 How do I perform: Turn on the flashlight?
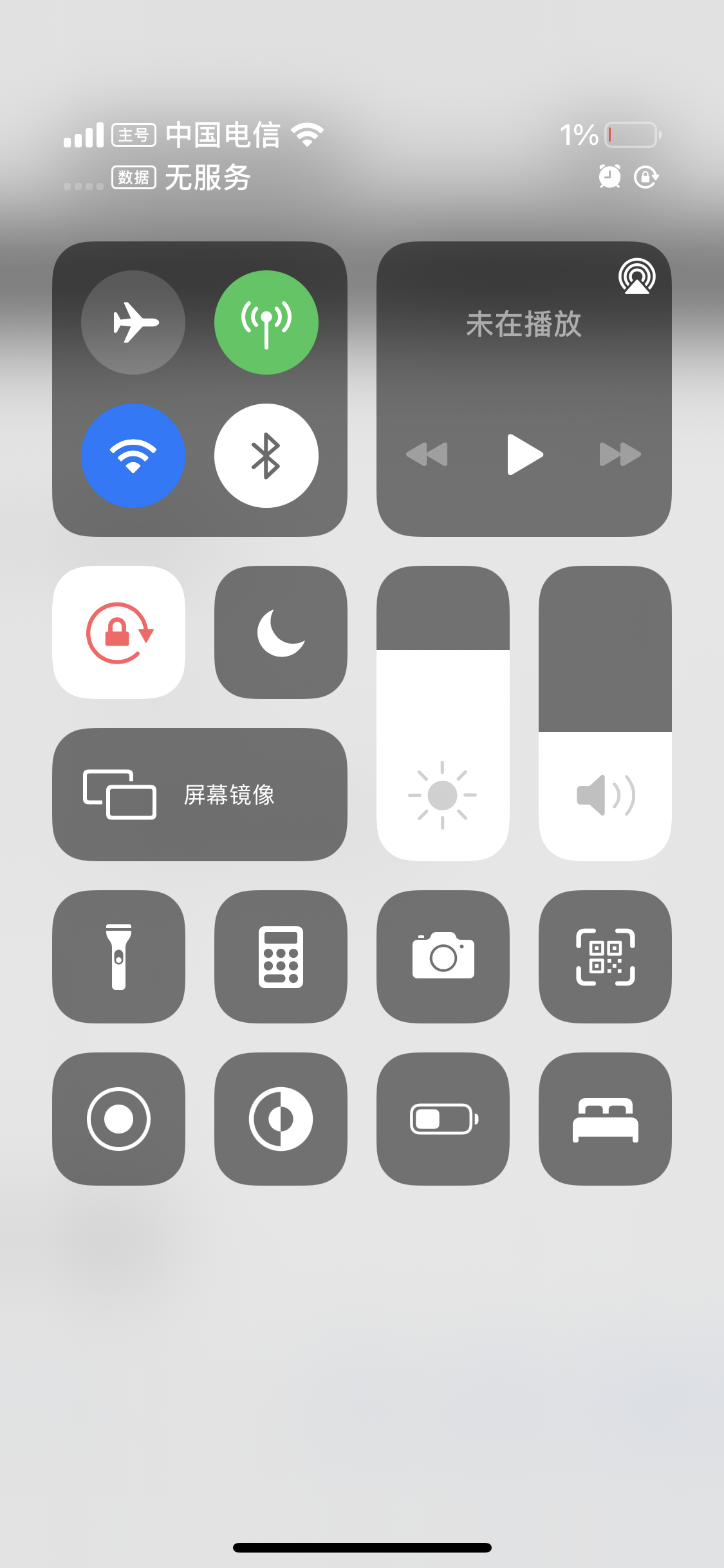point(119,957)
